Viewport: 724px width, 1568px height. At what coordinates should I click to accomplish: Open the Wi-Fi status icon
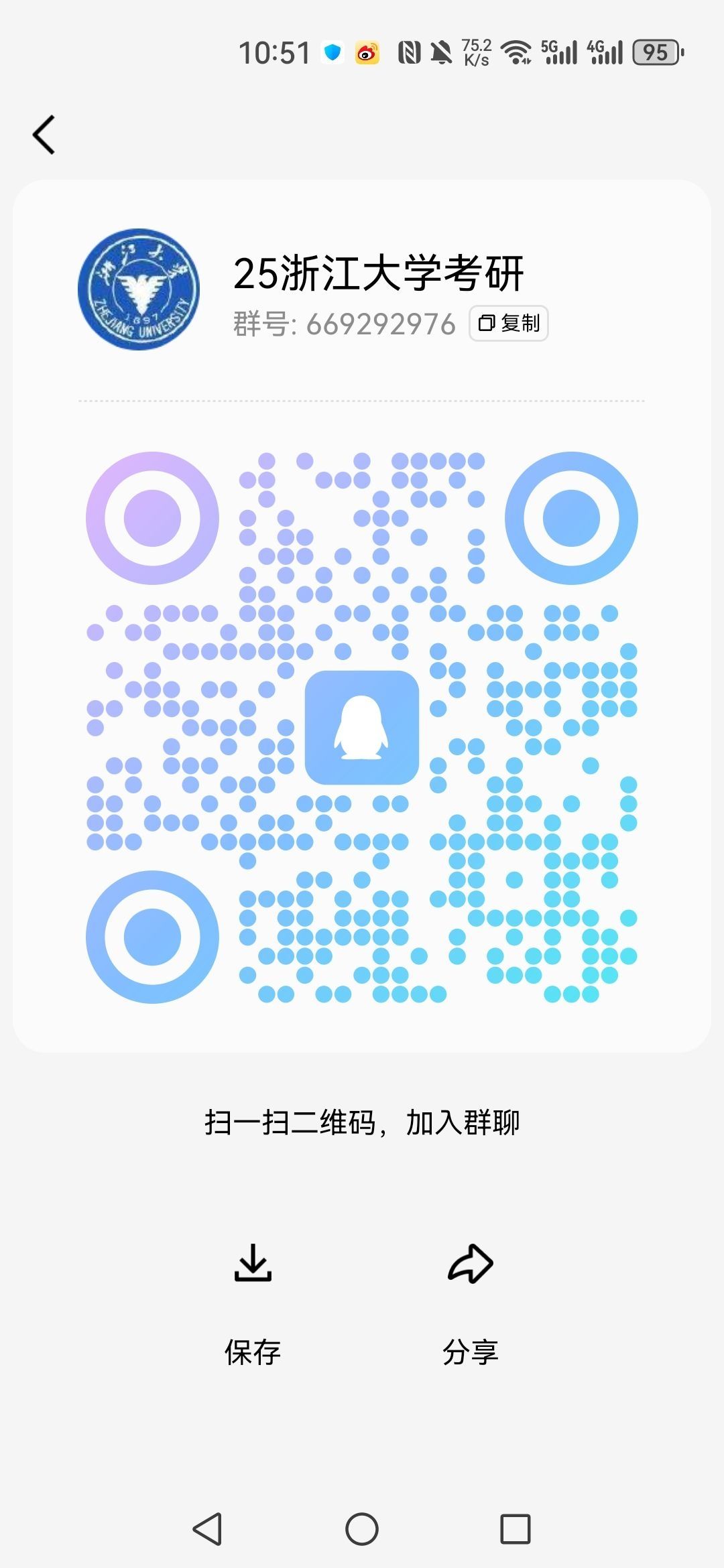click(516, 52)
